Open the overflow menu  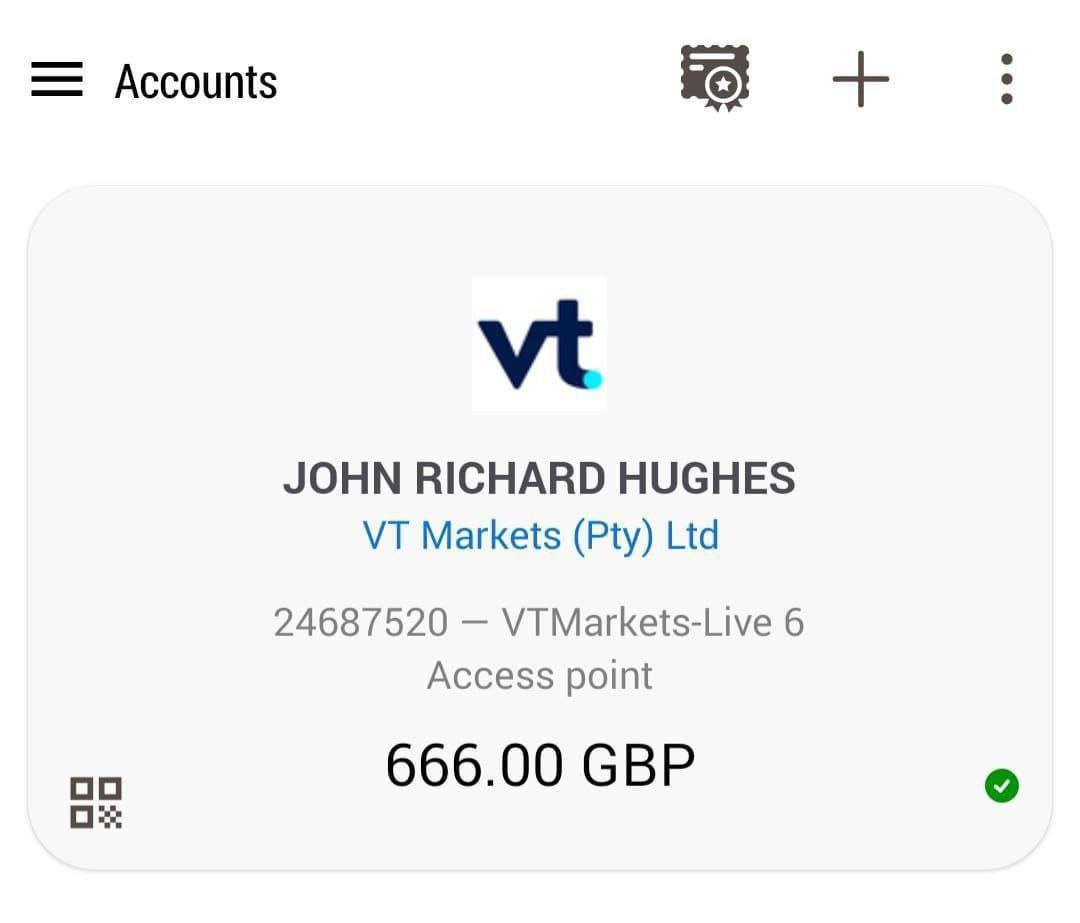[1006, 79]
